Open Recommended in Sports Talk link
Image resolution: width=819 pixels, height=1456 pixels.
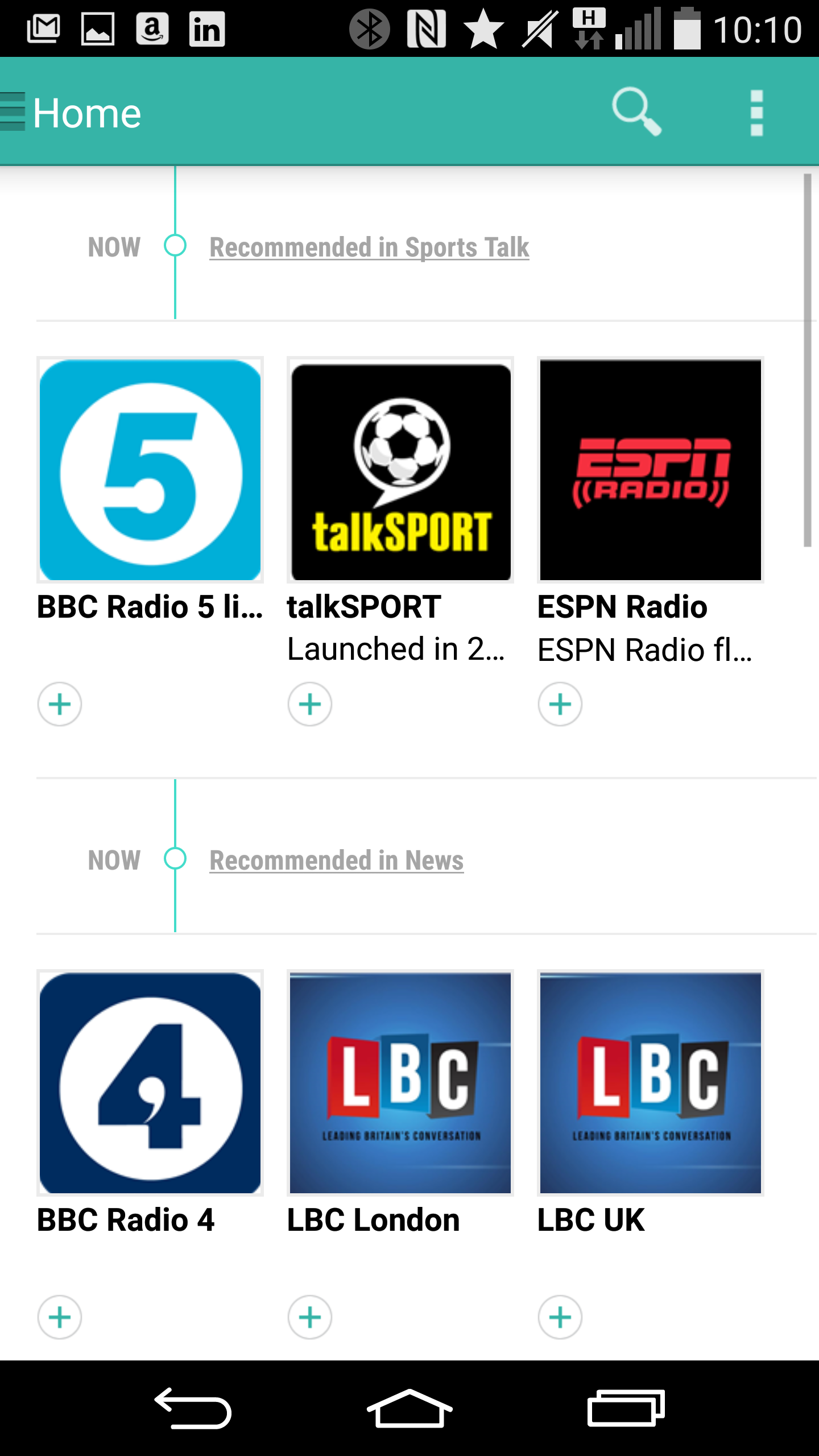click(369, 247)
